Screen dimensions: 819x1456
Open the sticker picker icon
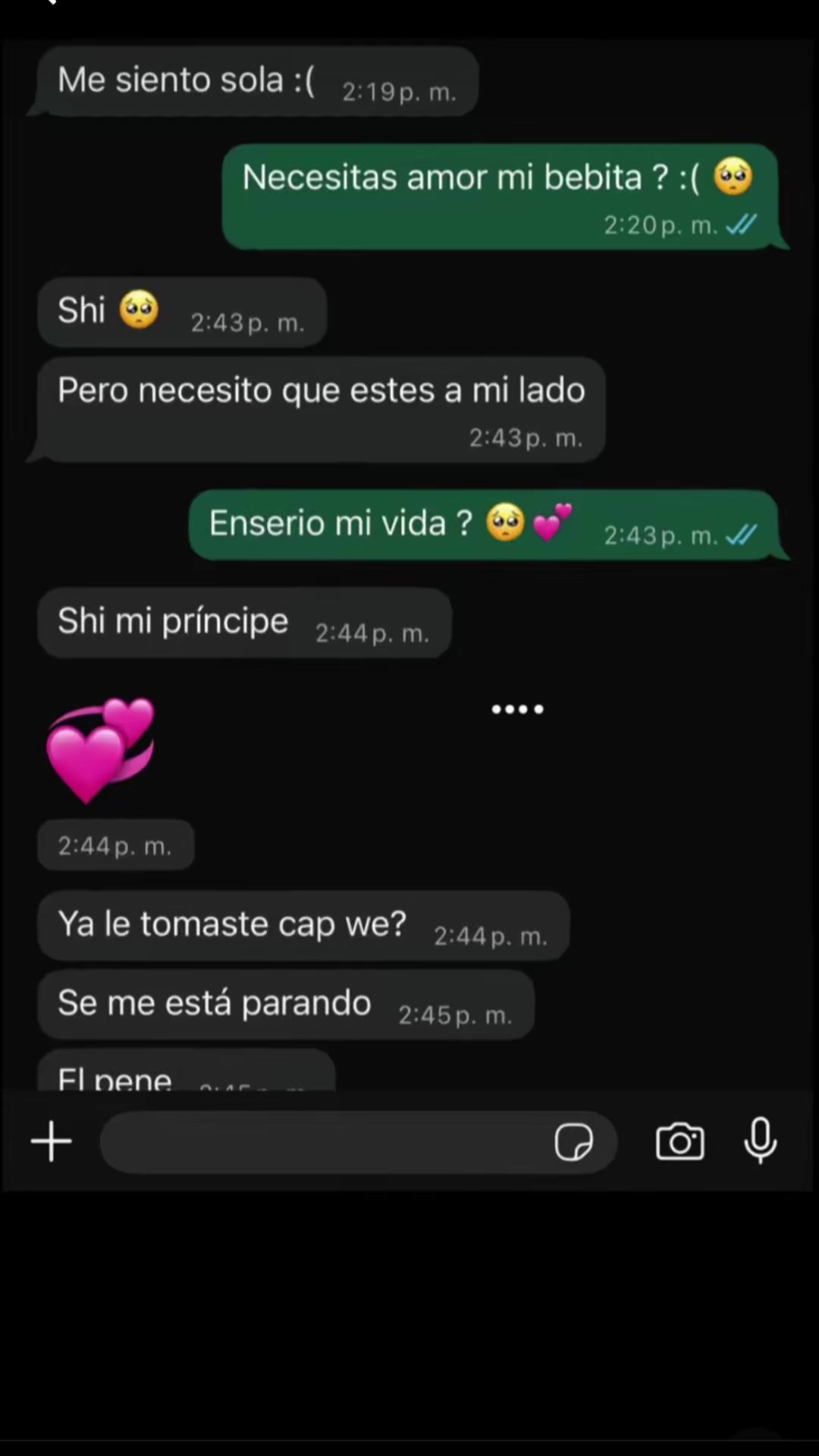pos(573,1142)
